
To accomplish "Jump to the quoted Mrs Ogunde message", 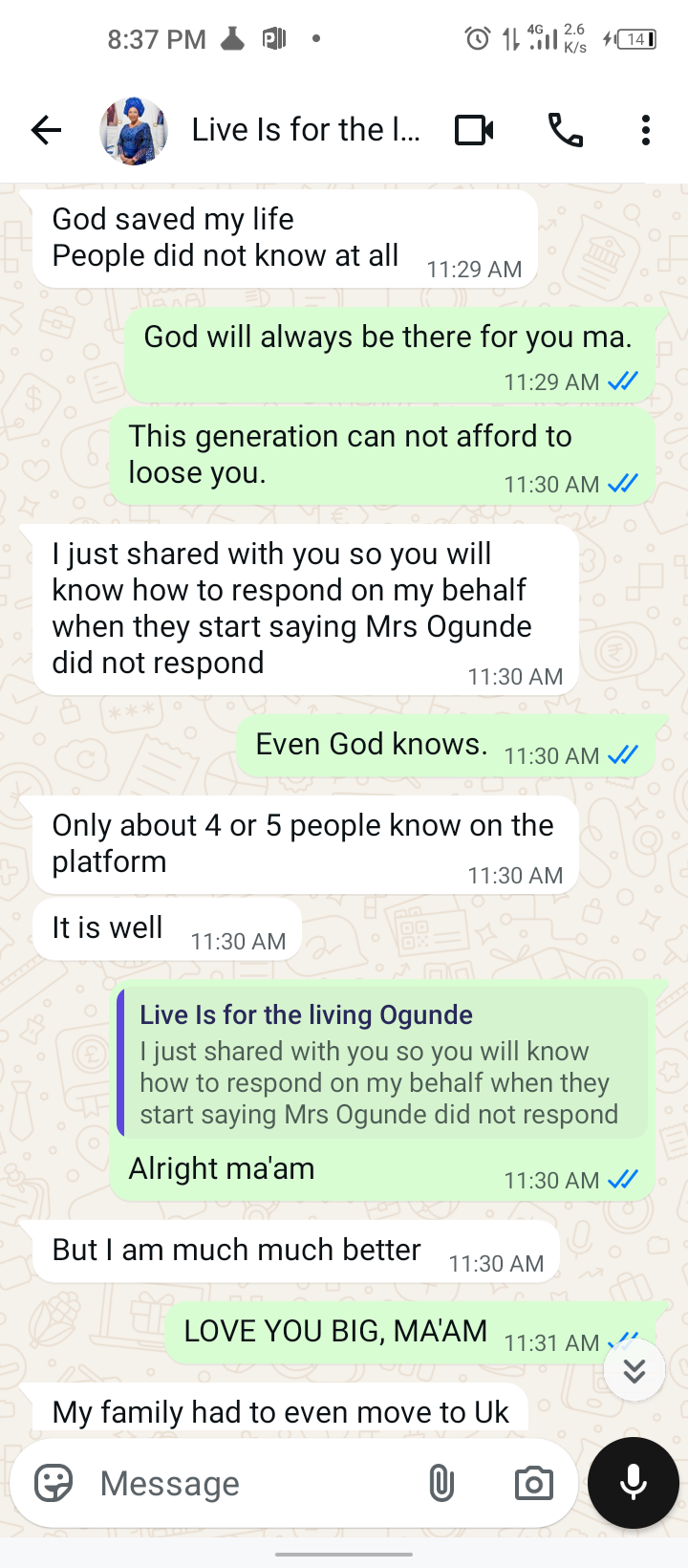I will click(x=382, y=1063).
